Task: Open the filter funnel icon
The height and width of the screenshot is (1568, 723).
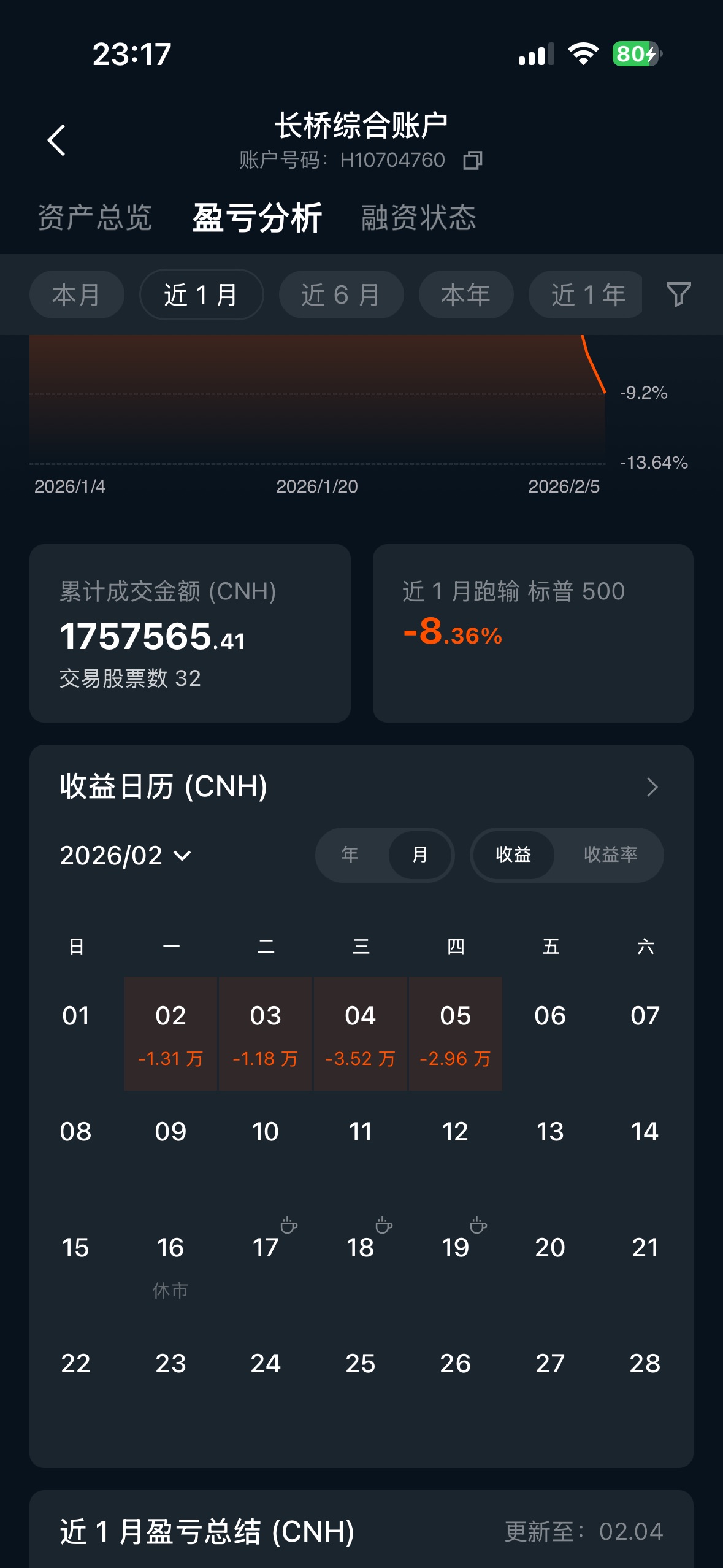Action: [x=678, y=294]
